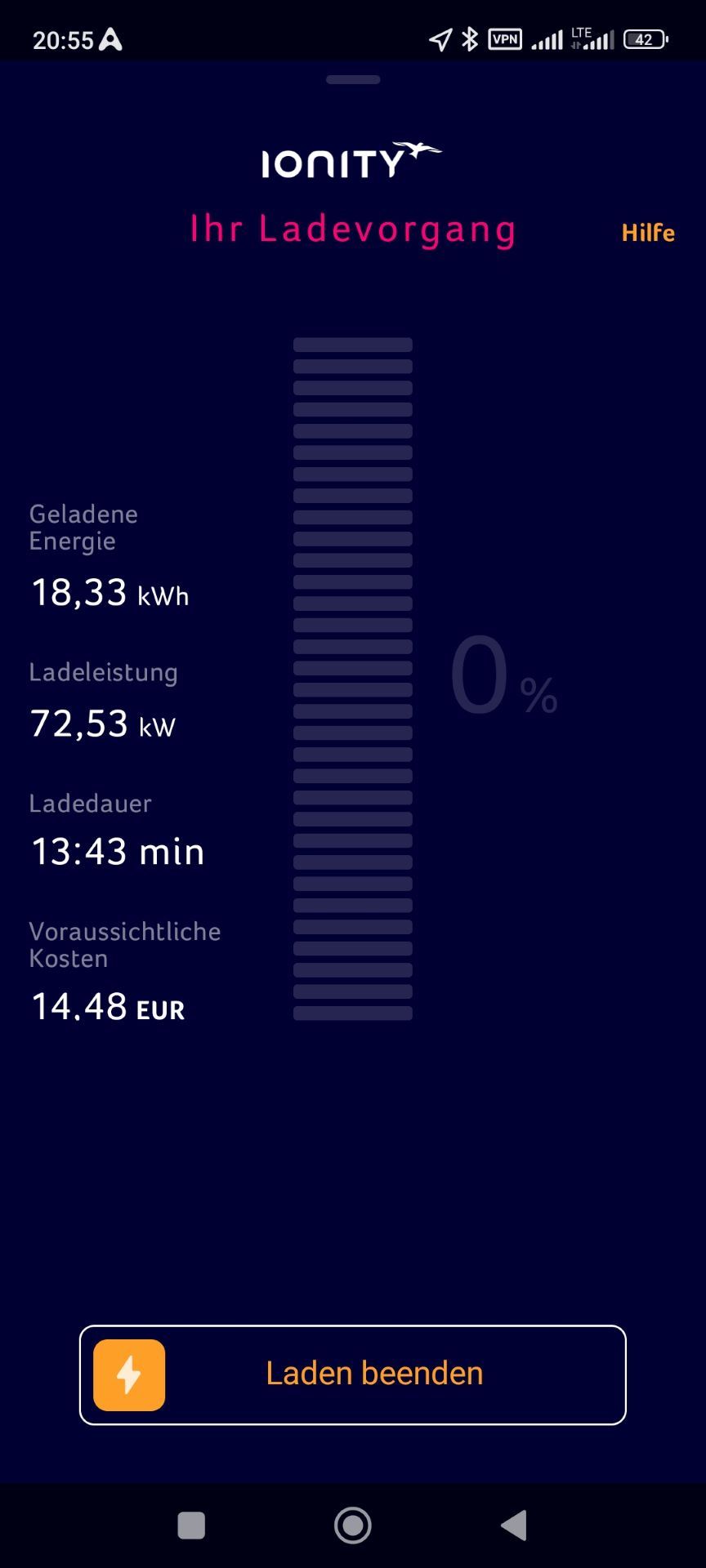Go to the home screen

point(353,1525)
